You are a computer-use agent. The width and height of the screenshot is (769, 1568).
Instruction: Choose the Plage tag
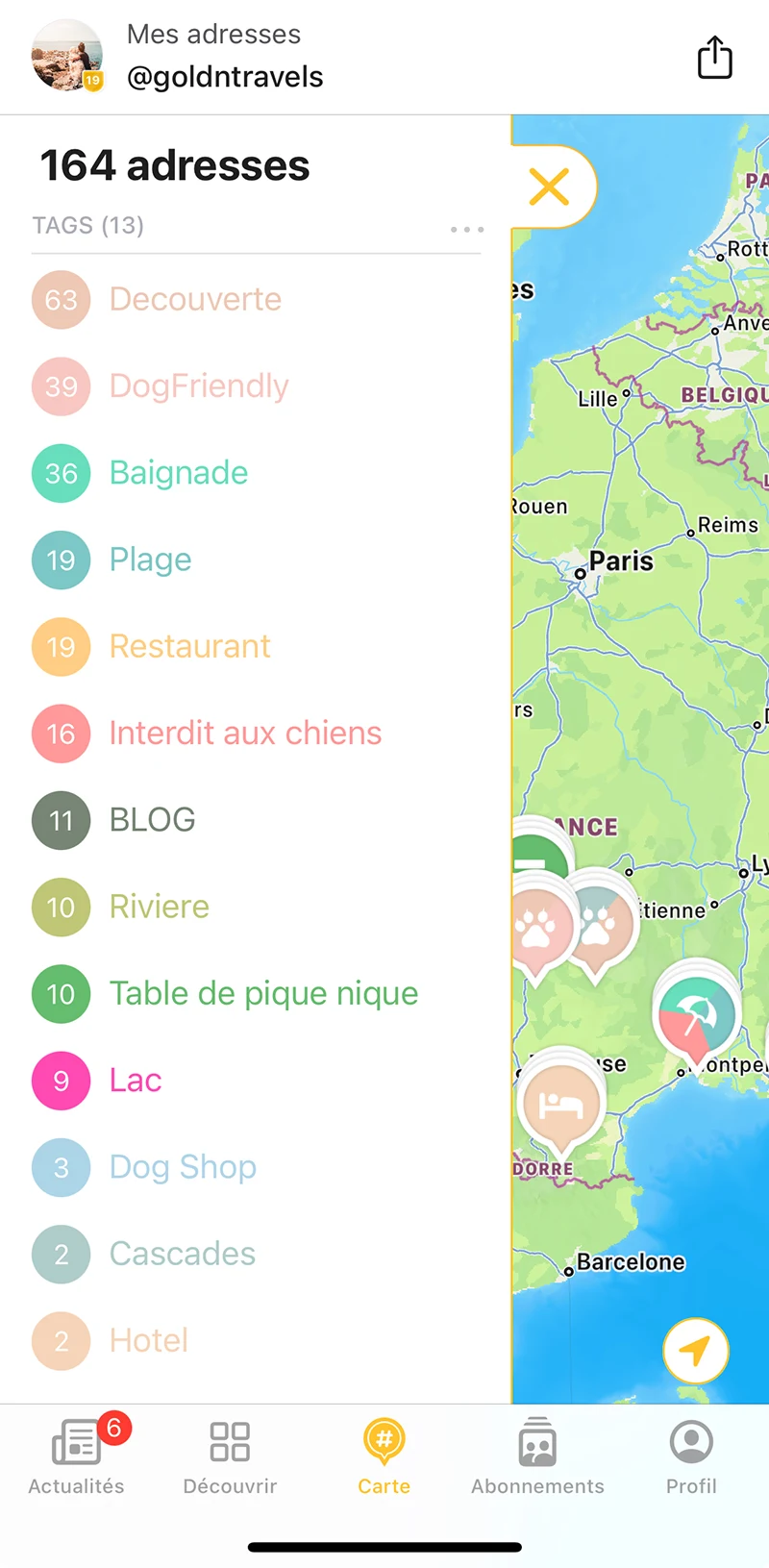150,560
